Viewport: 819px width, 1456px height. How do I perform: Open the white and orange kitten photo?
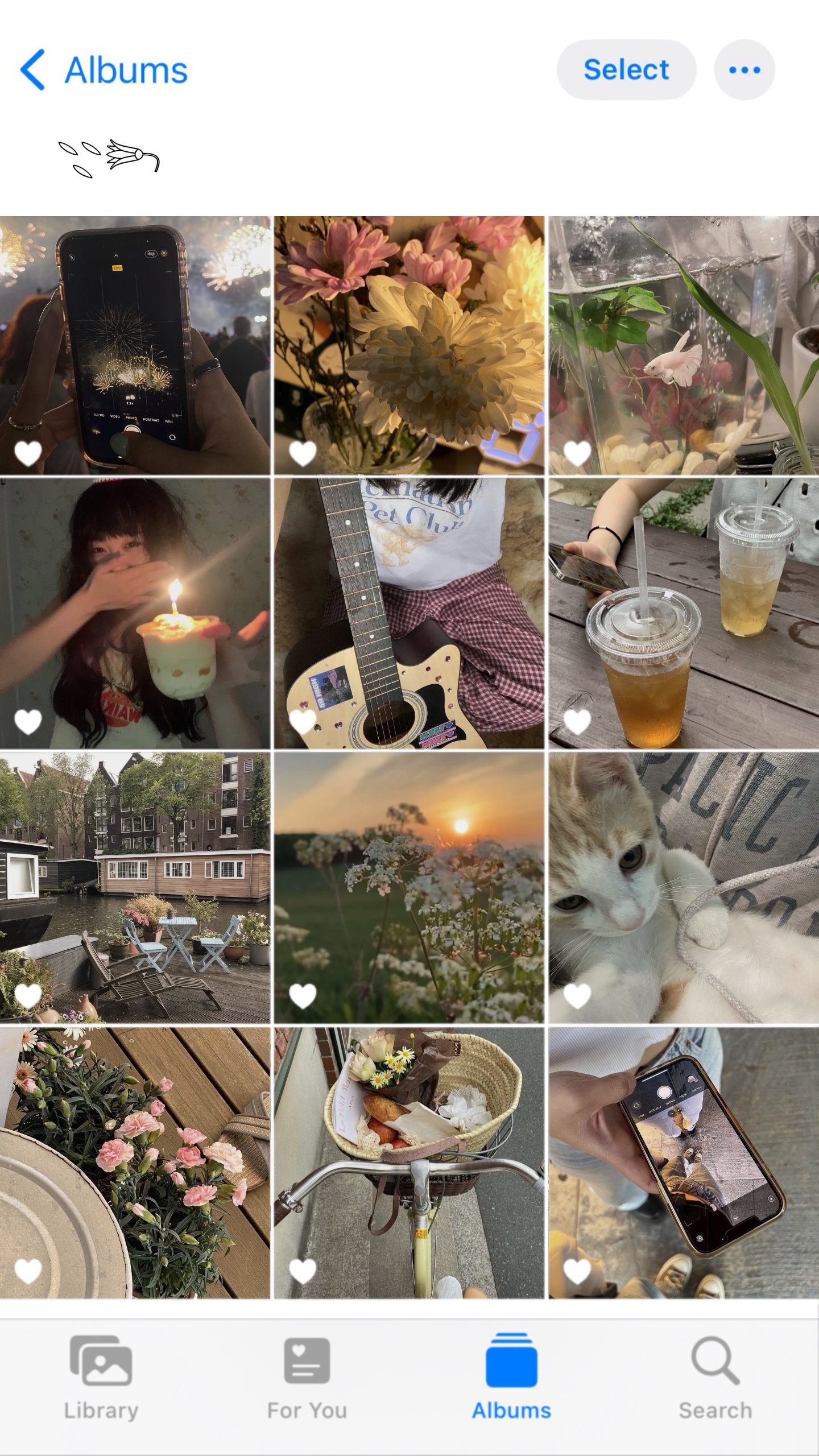684,888
